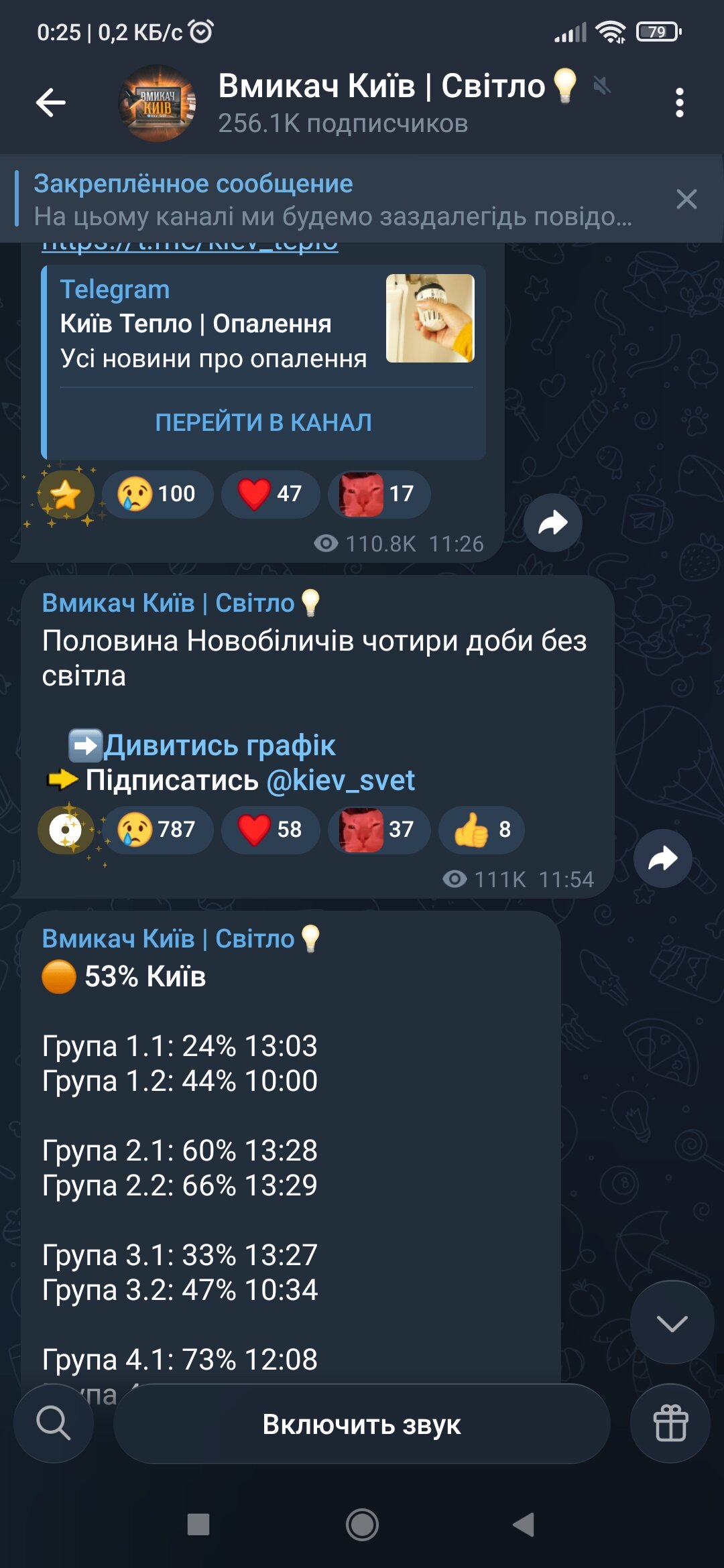Dismiss the pinned message banner
The image size is (724, 1568).
coord(686,199)
